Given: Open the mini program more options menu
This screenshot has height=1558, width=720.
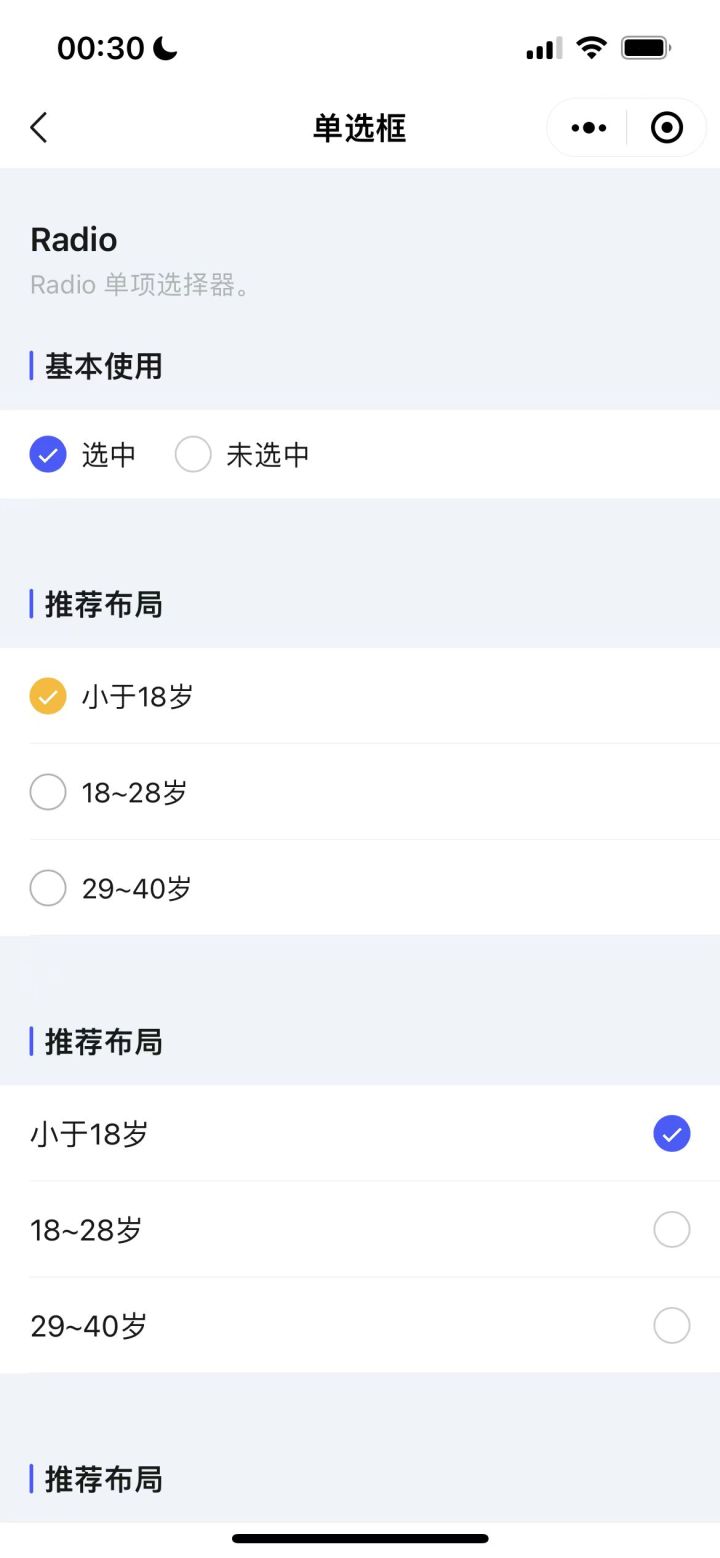Looking at the screenshot, I should pyautogui.click(x=588, y=128).
